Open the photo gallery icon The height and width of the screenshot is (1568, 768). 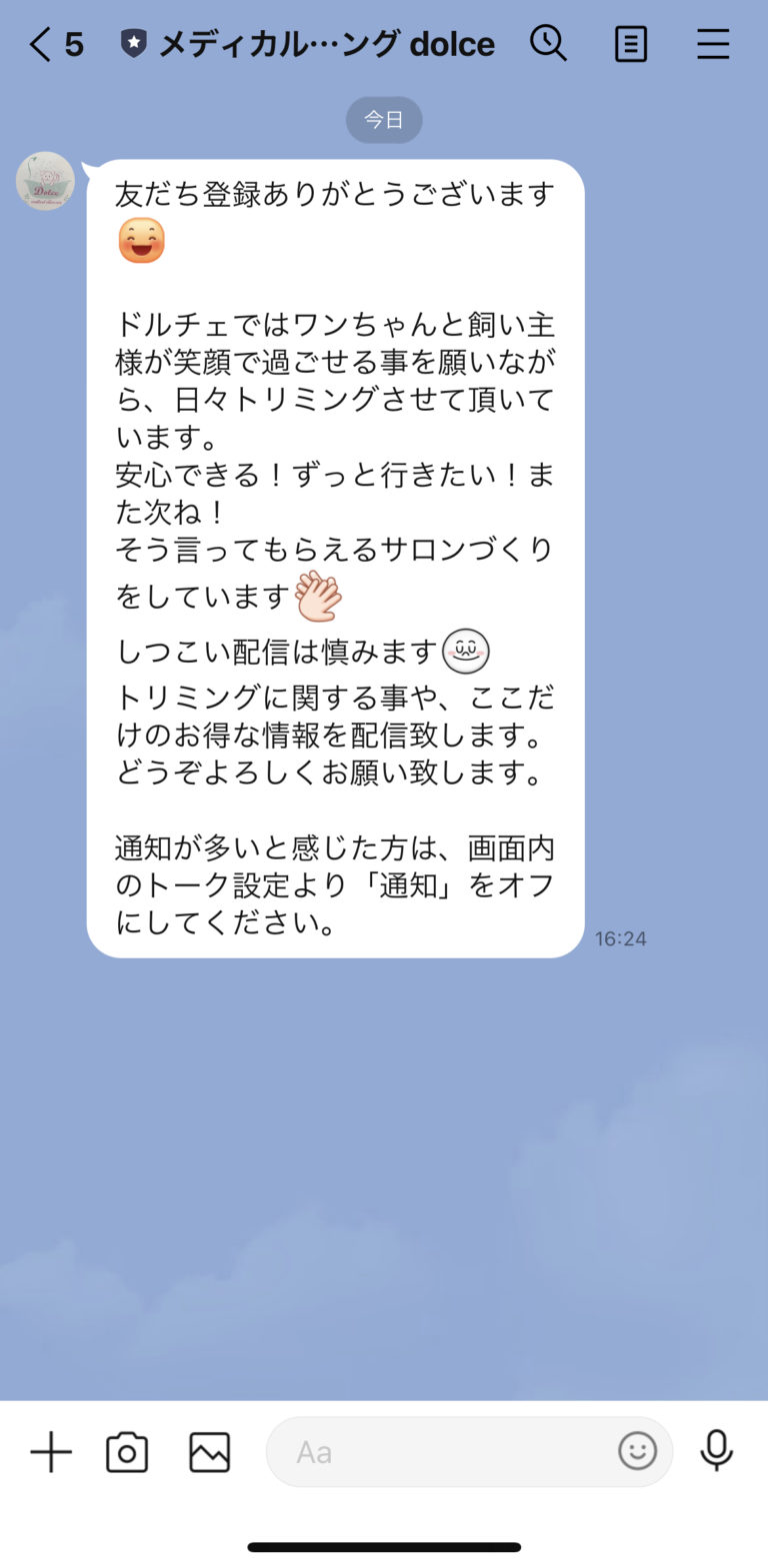click(x=207, y=1451)
